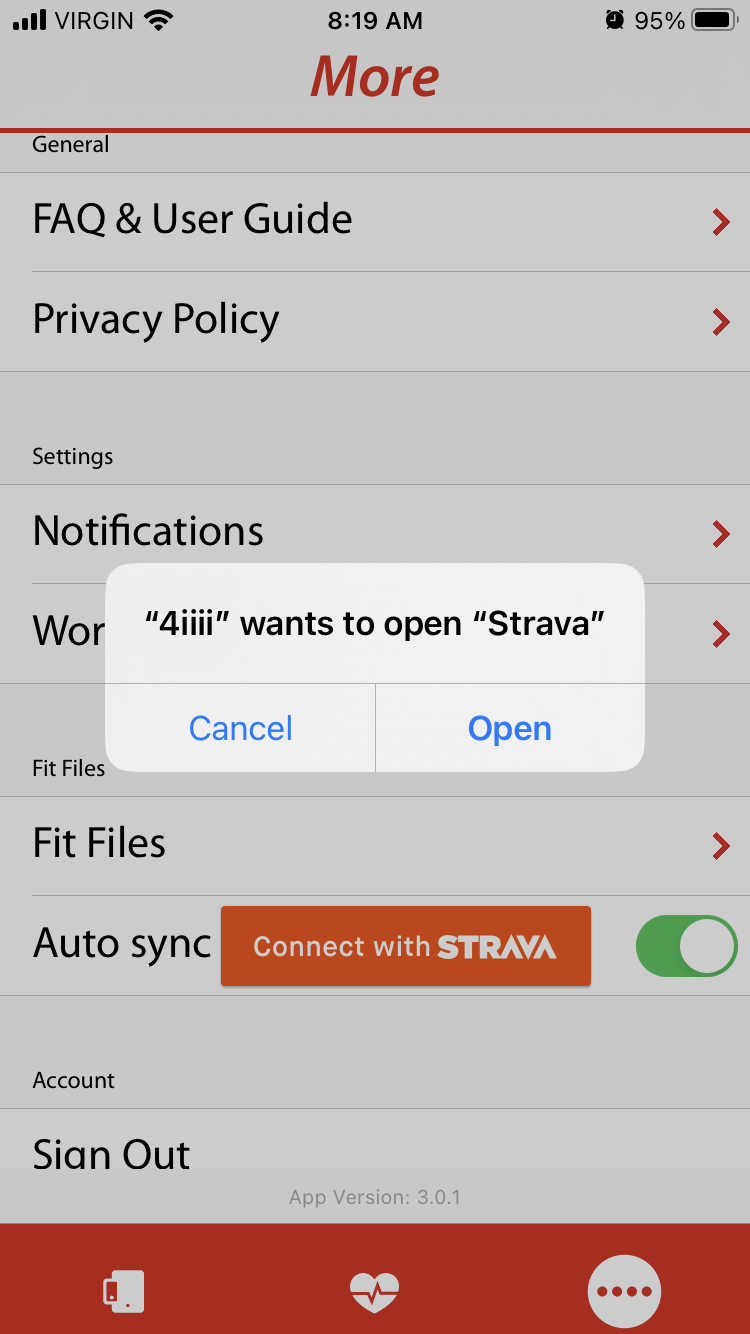Toggle the Auto sync switch
The width and height of the screenshot is (750, 1334).
point(686,946)
